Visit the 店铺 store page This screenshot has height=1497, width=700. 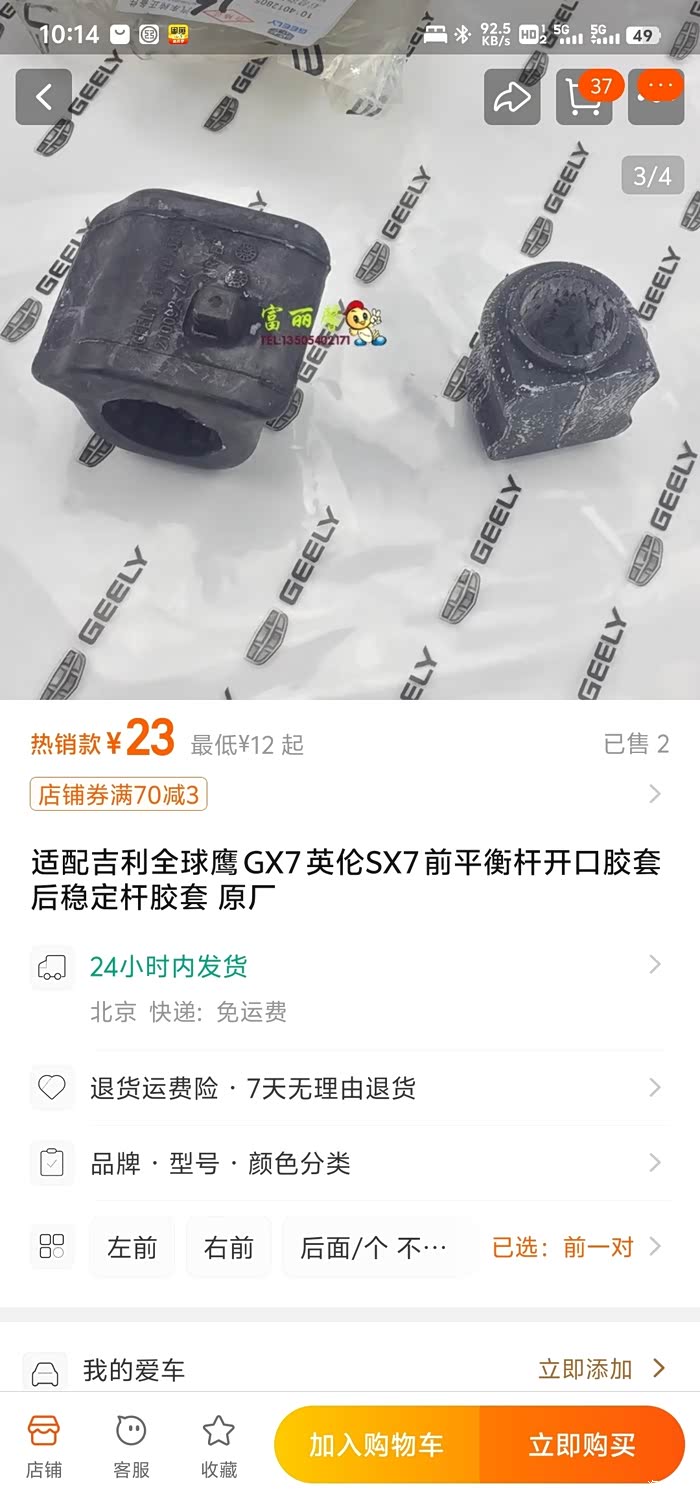click(x=44, y=1445)
